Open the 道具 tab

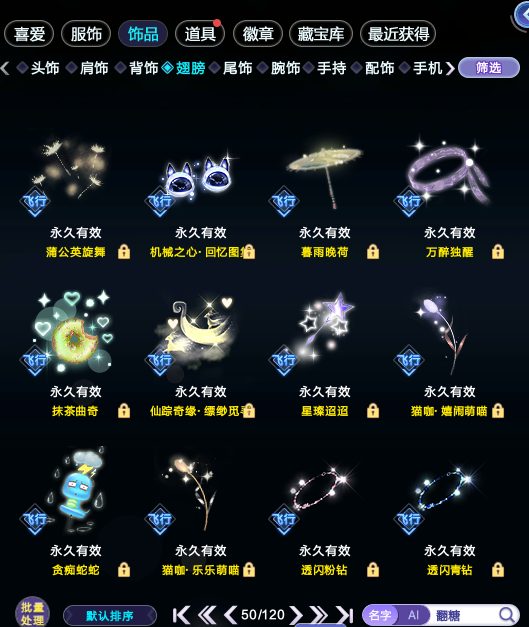point(200,34)
